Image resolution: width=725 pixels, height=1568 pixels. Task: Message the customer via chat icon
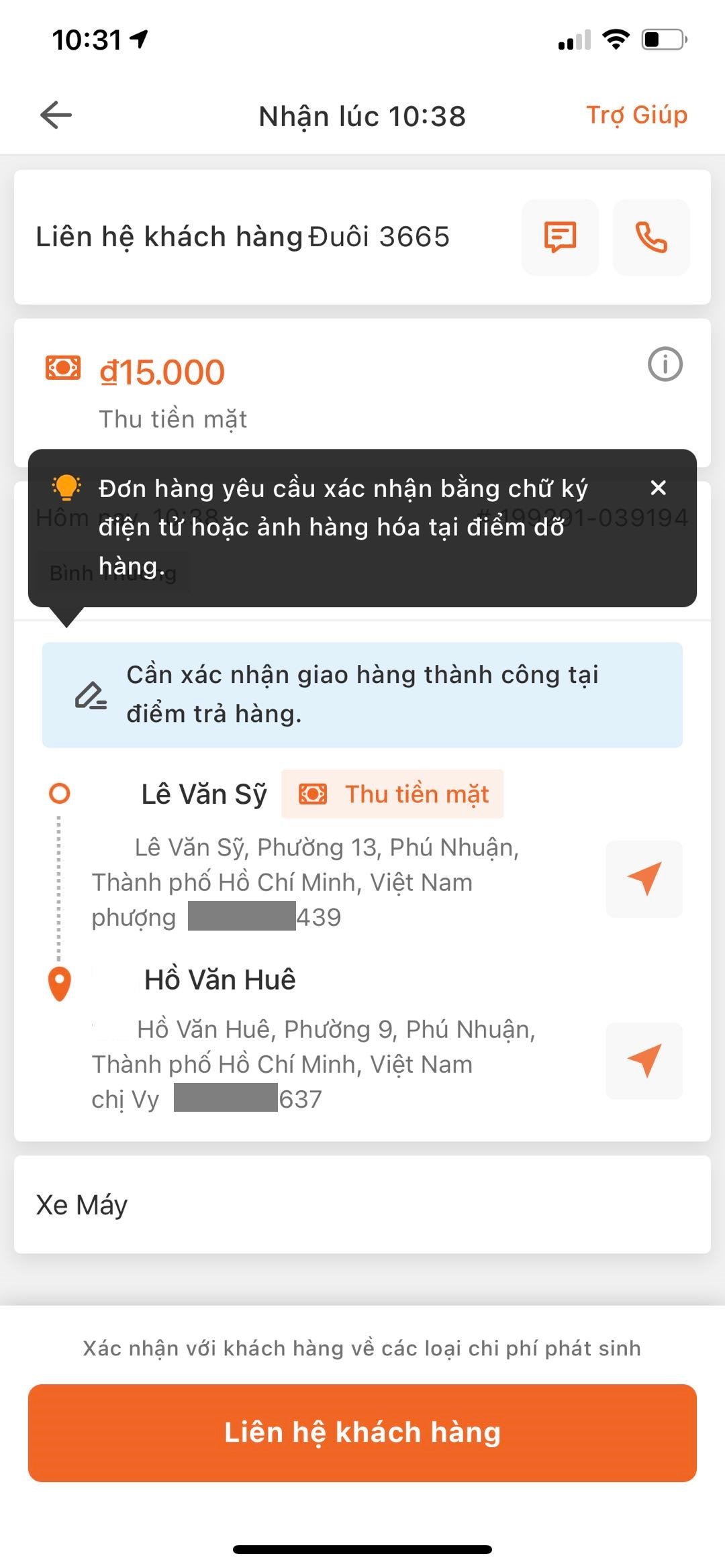point(560,237)
